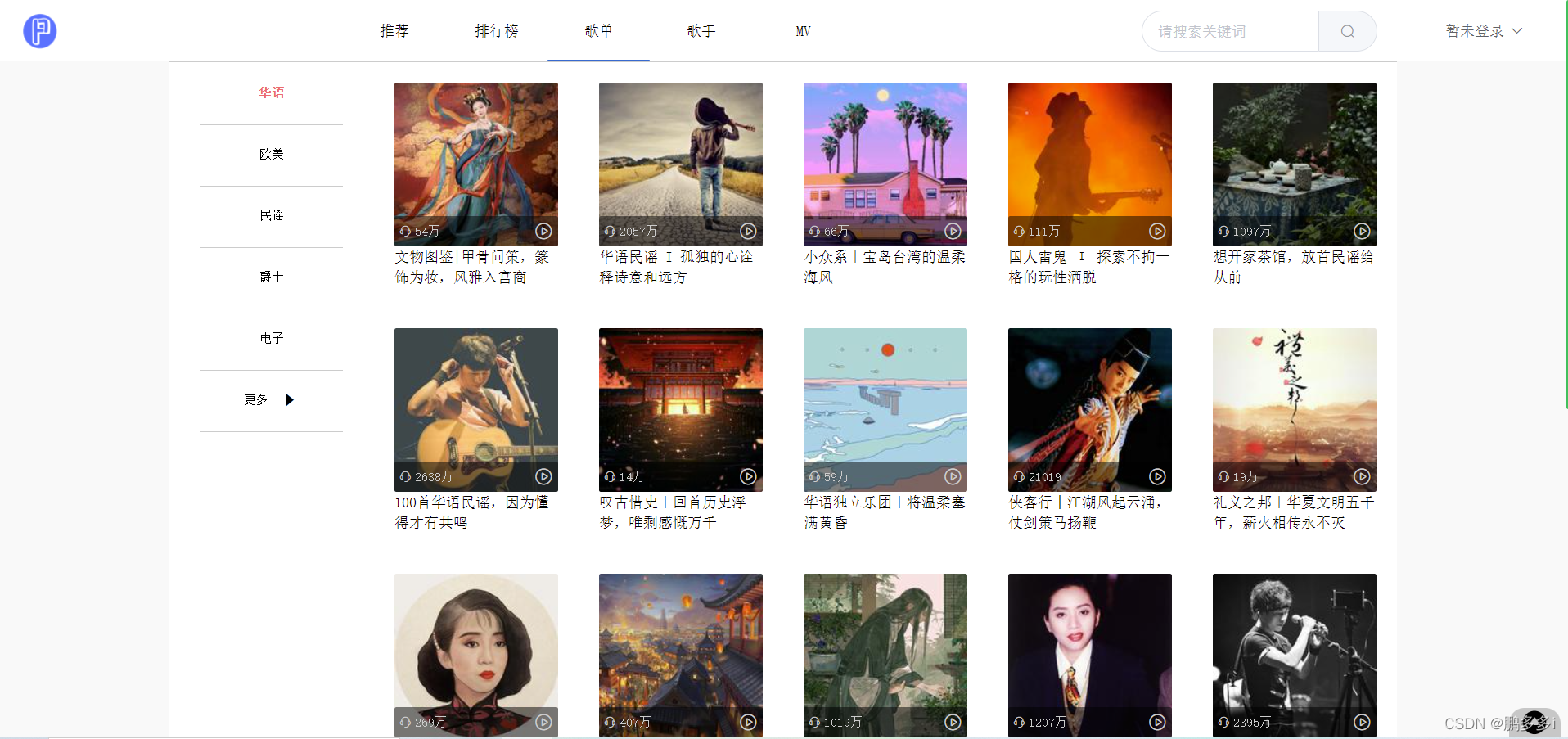1568x739 pixels.
Task: Select the 民谣 category
Action: pyautogui.click(x=271, y=215)
